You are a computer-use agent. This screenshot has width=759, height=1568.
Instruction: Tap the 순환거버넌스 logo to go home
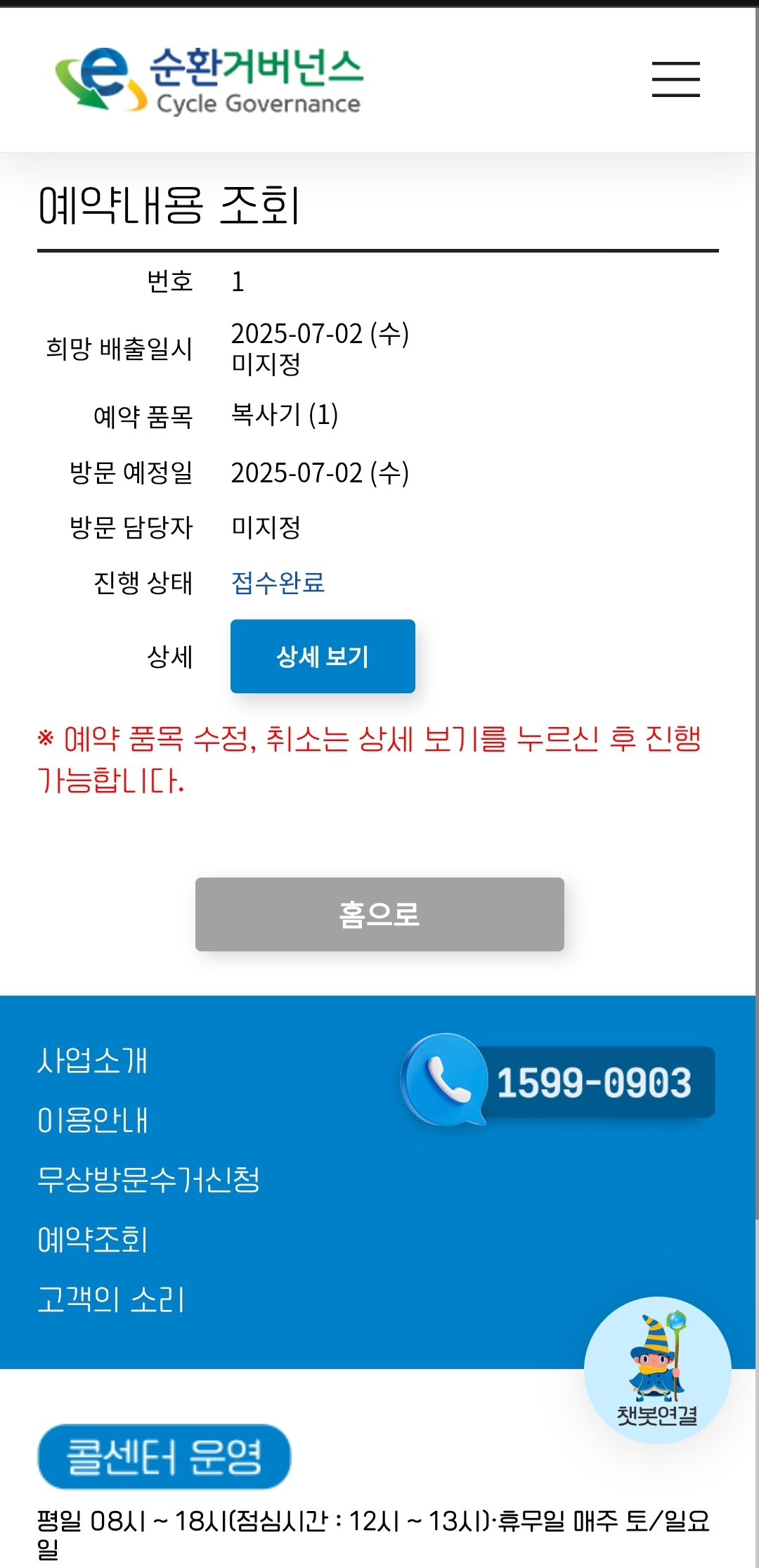click(209, 79)
